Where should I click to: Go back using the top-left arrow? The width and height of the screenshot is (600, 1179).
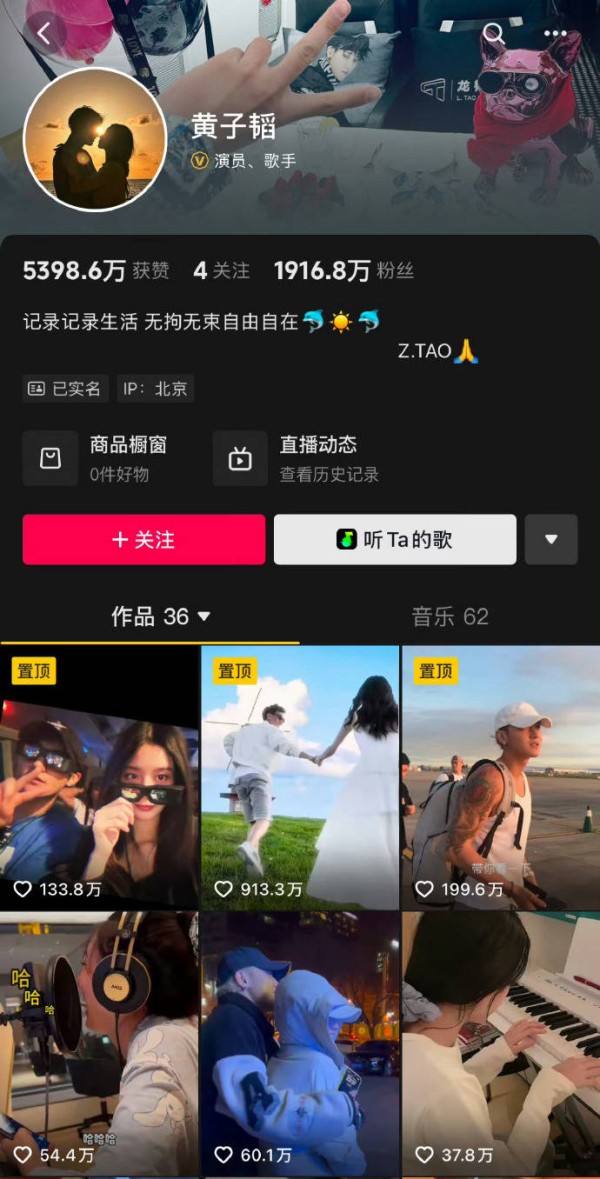click(43, 33)
